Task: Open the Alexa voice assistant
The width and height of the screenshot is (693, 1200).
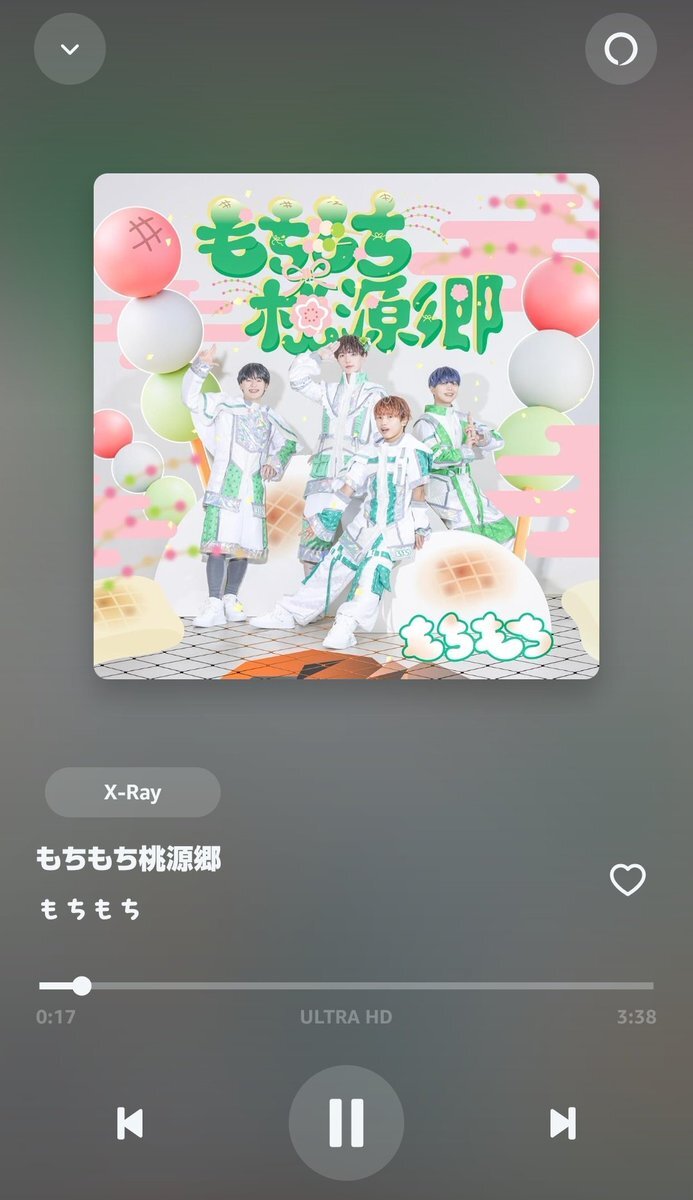Action: 621,48
